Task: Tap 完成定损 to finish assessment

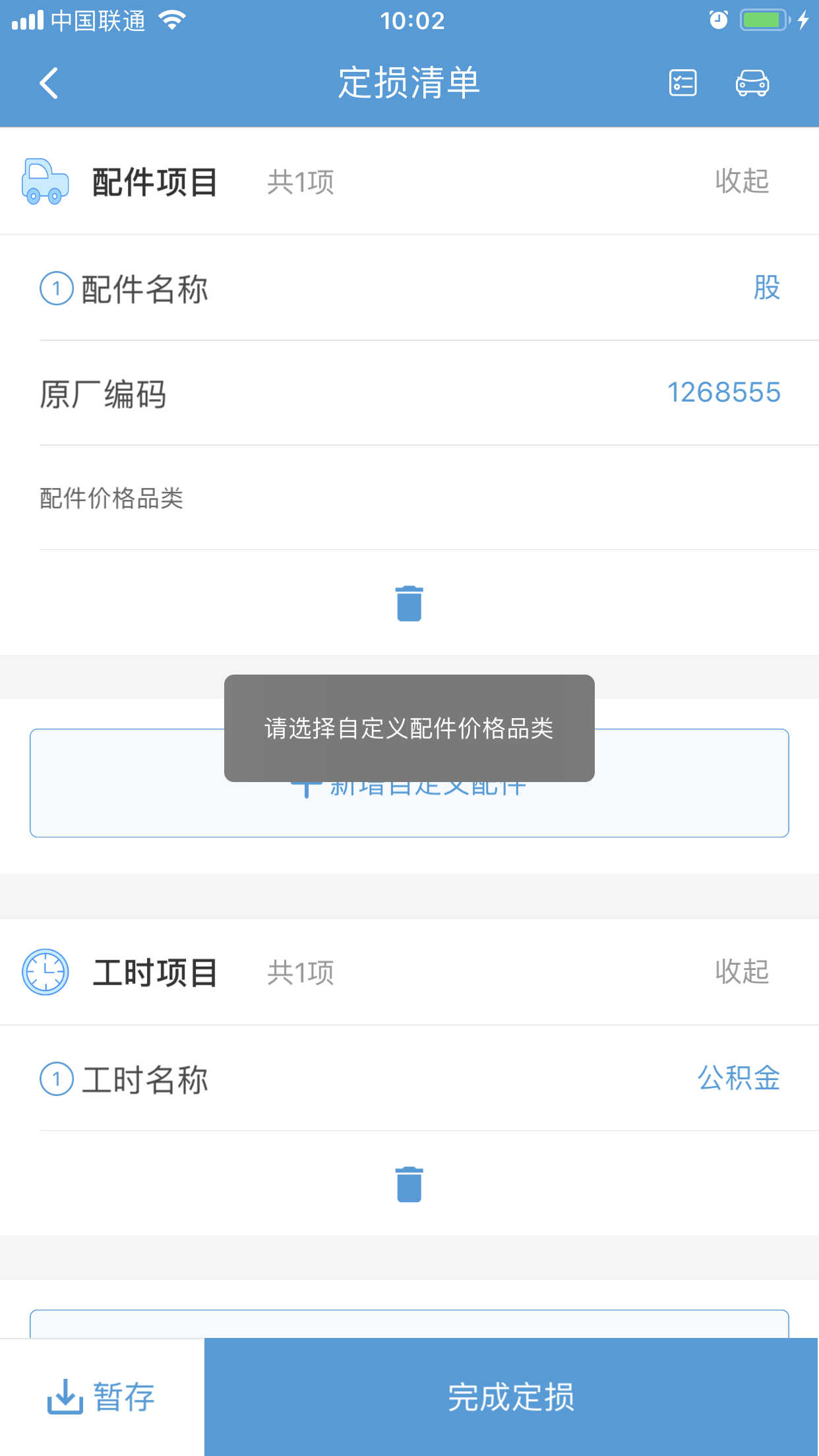Action: tap(512, 1397)
